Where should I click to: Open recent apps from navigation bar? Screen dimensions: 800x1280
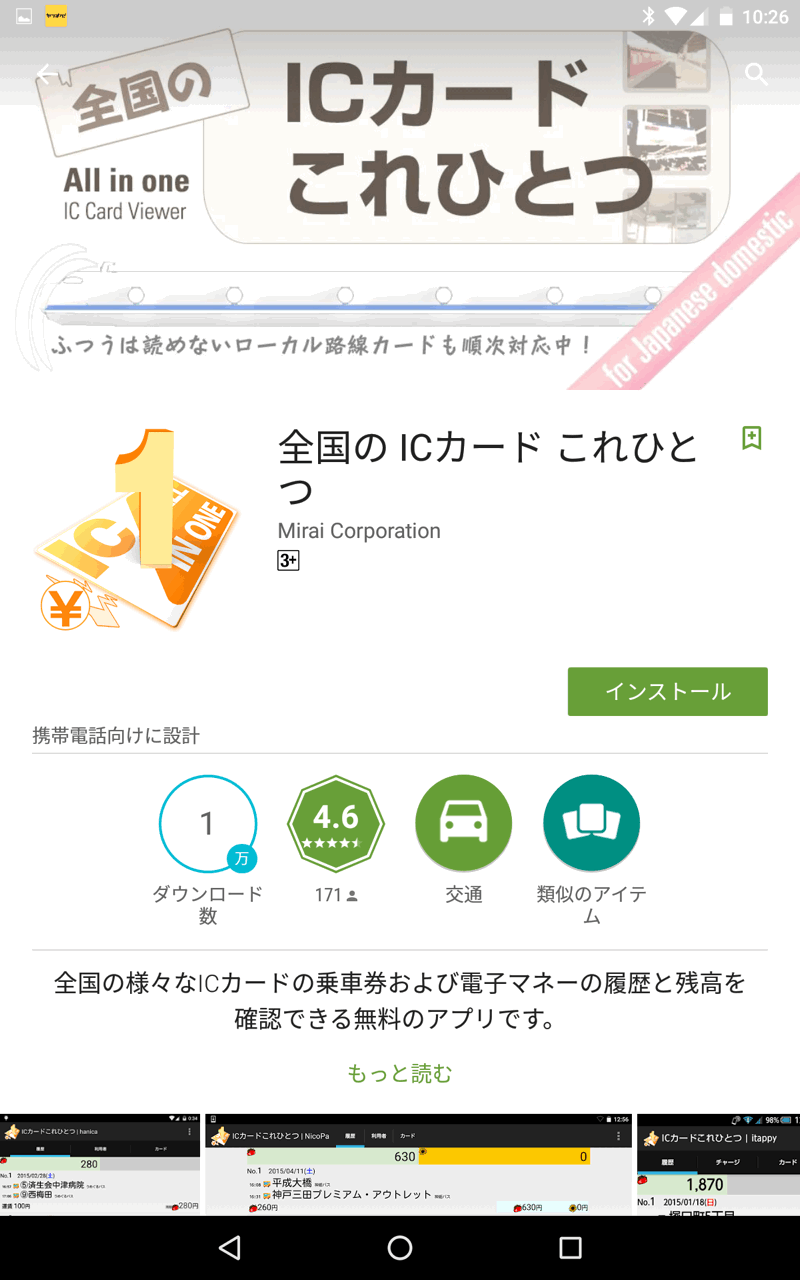(570, 1247)
